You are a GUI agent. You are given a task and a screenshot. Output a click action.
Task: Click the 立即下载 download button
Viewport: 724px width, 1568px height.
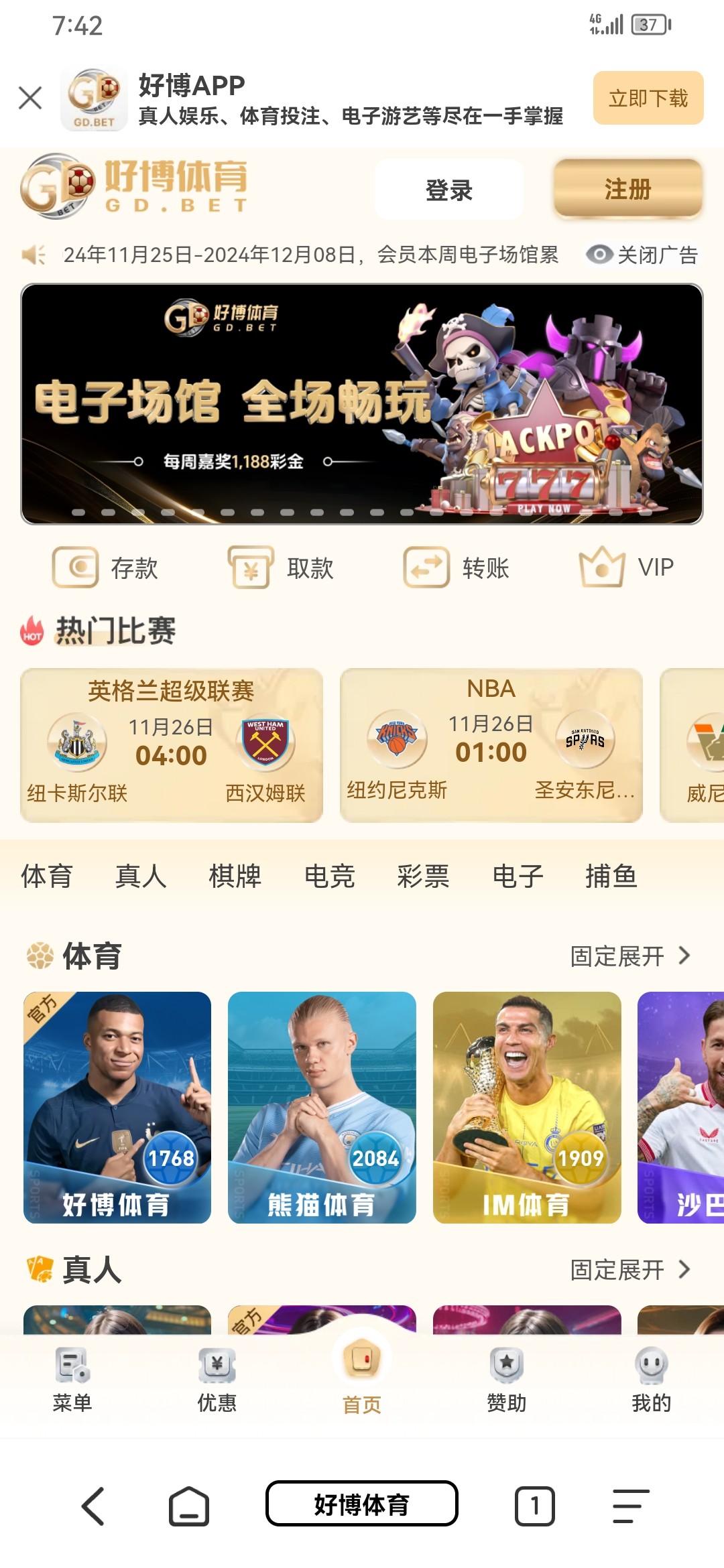[x=648, y=99]
